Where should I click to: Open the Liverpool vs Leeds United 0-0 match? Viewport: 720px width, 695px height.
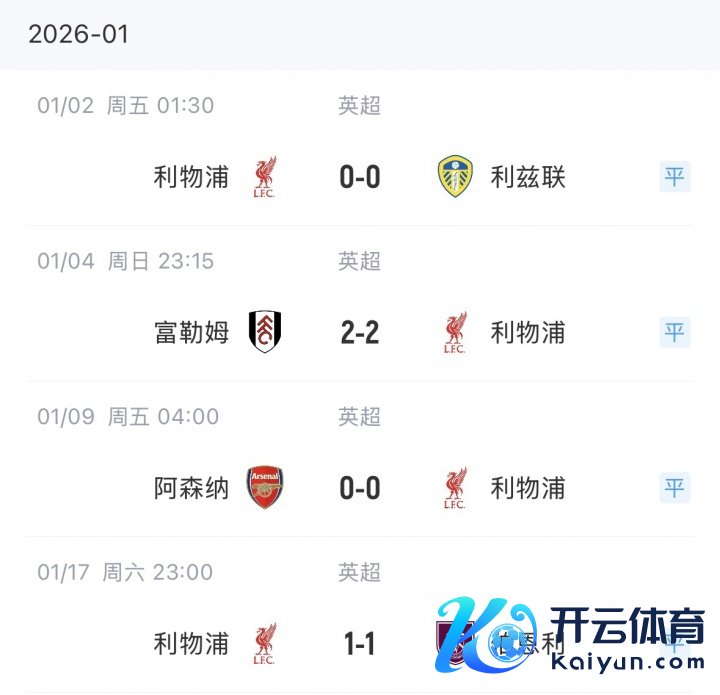(360, 177)
